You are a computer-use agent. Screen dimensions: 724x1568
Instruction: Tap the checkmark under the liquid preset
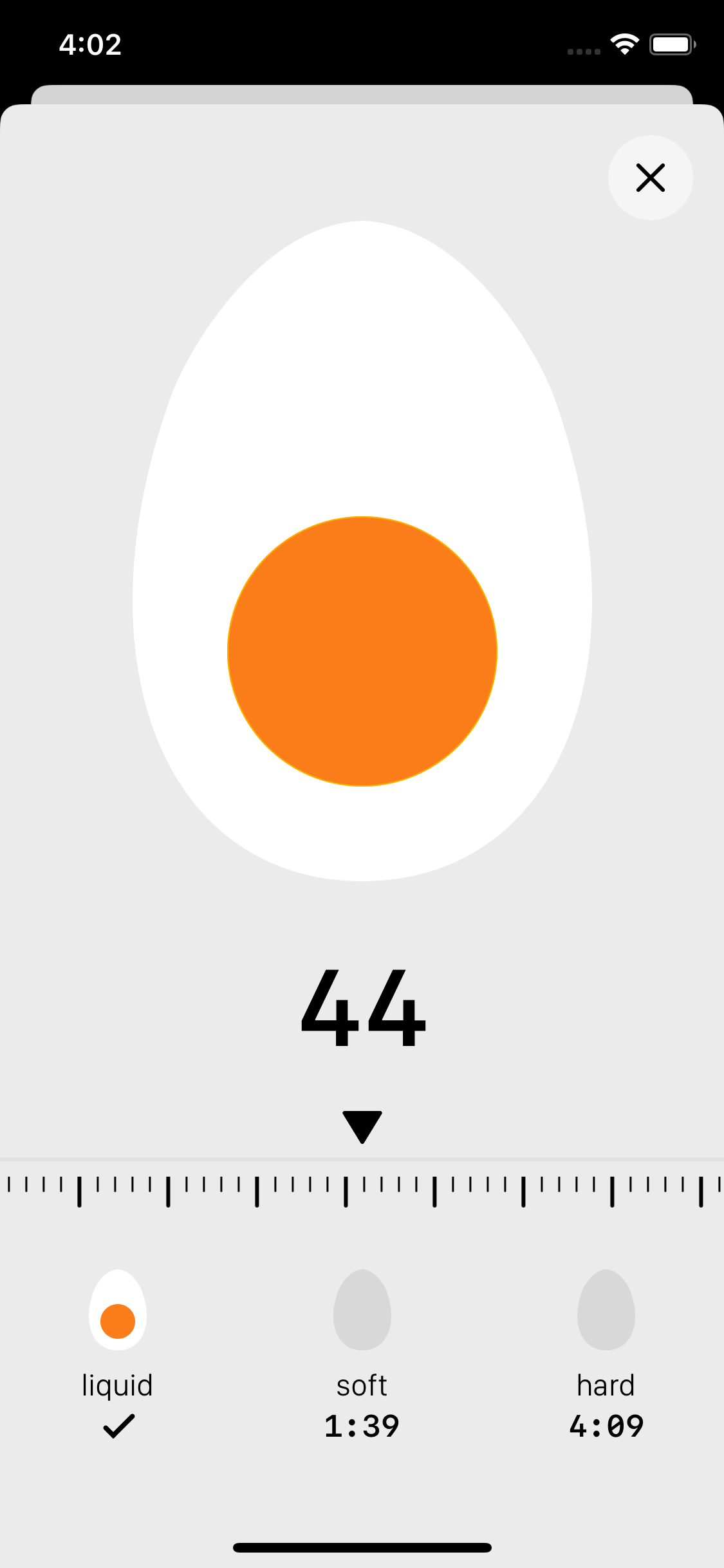117,1426
